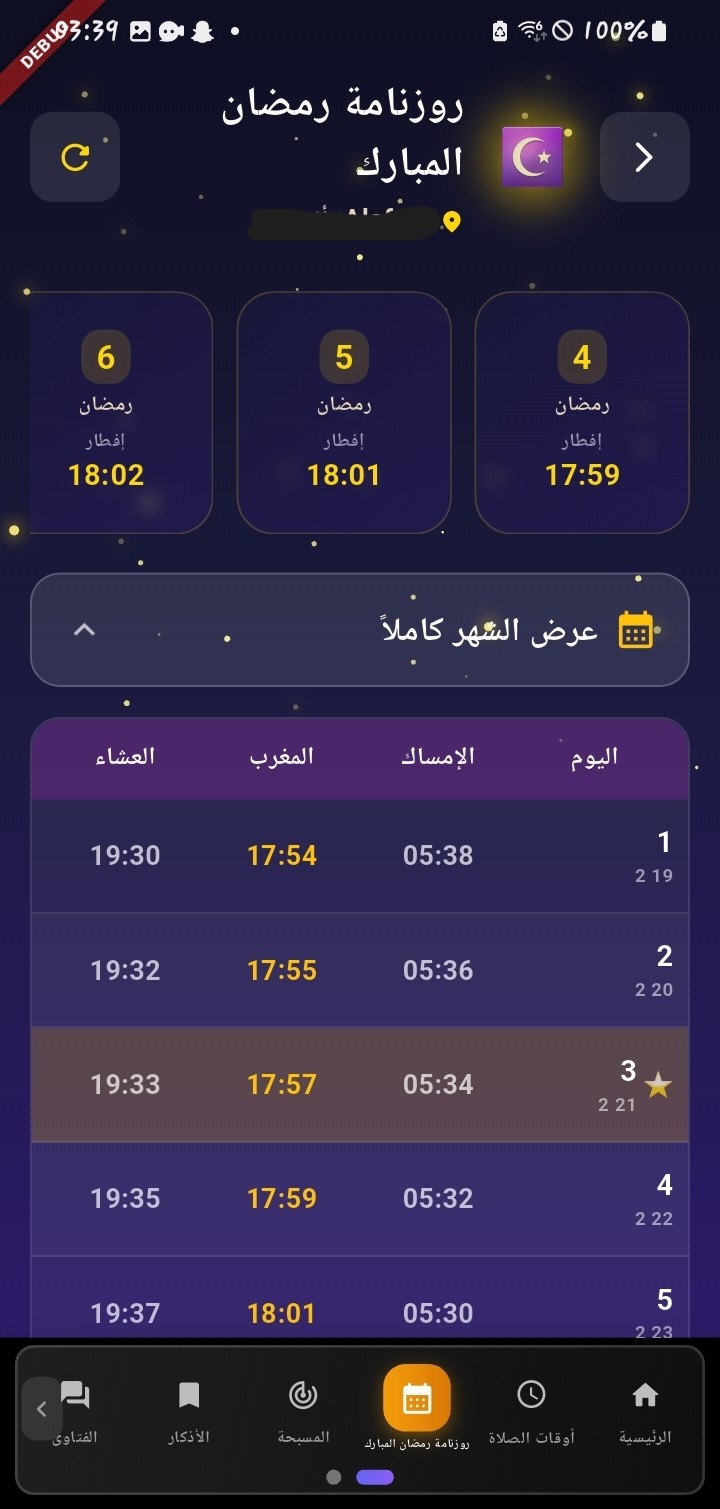Tap the refresh icon at top left
This screenshot has width=720, height=1509.
pos(75,157)
